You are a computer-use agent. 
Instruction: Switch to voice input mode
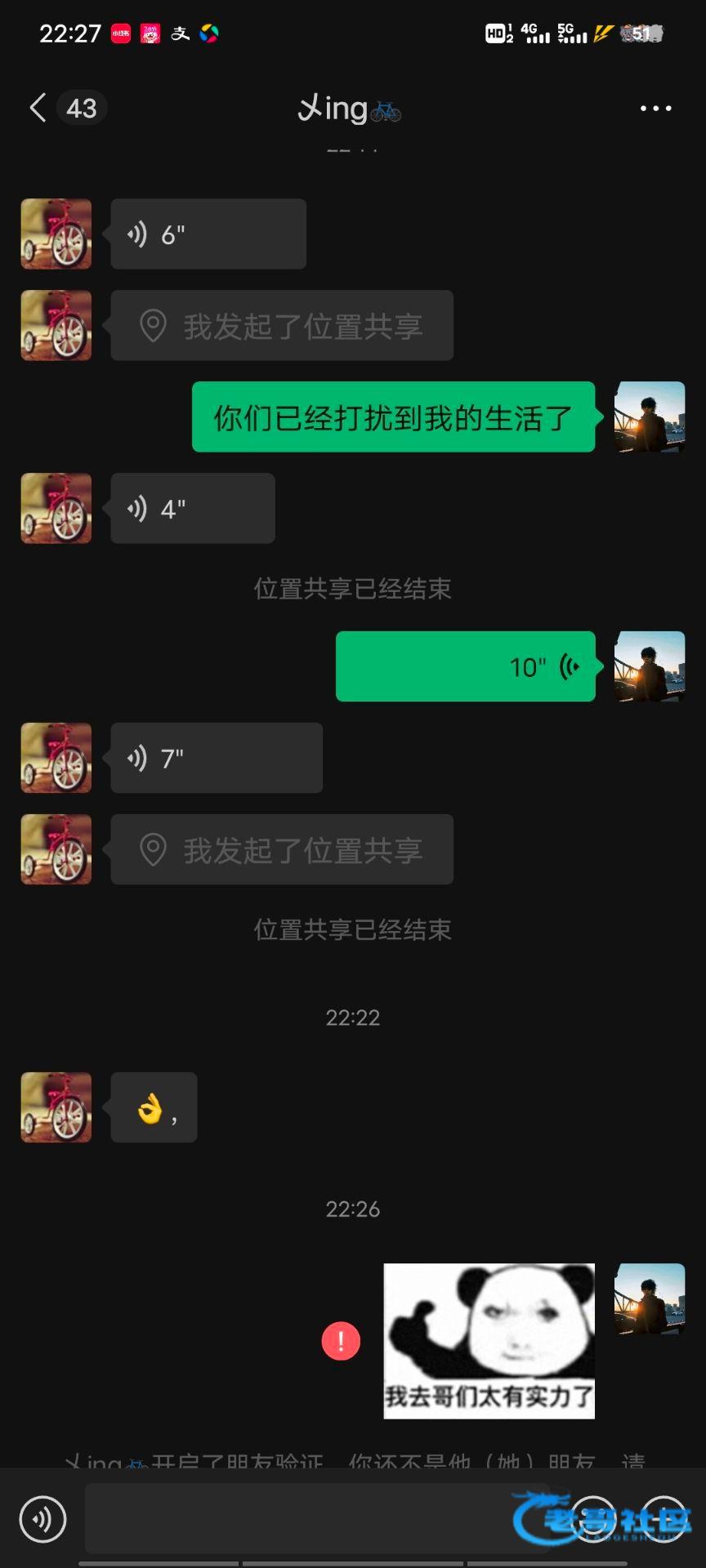[42, 1519]
